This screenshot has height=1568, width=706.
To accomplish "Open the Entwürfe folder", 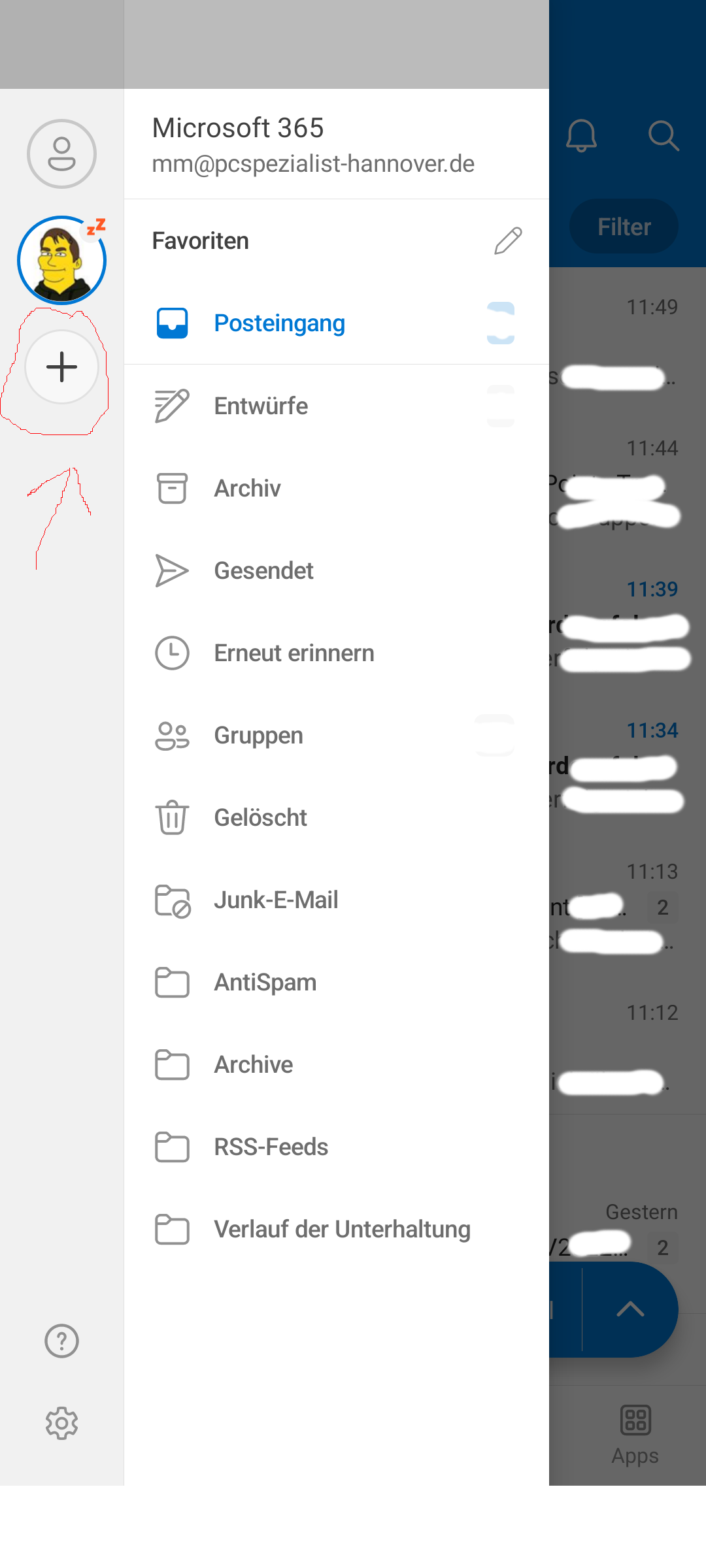I will pos(337,406).
